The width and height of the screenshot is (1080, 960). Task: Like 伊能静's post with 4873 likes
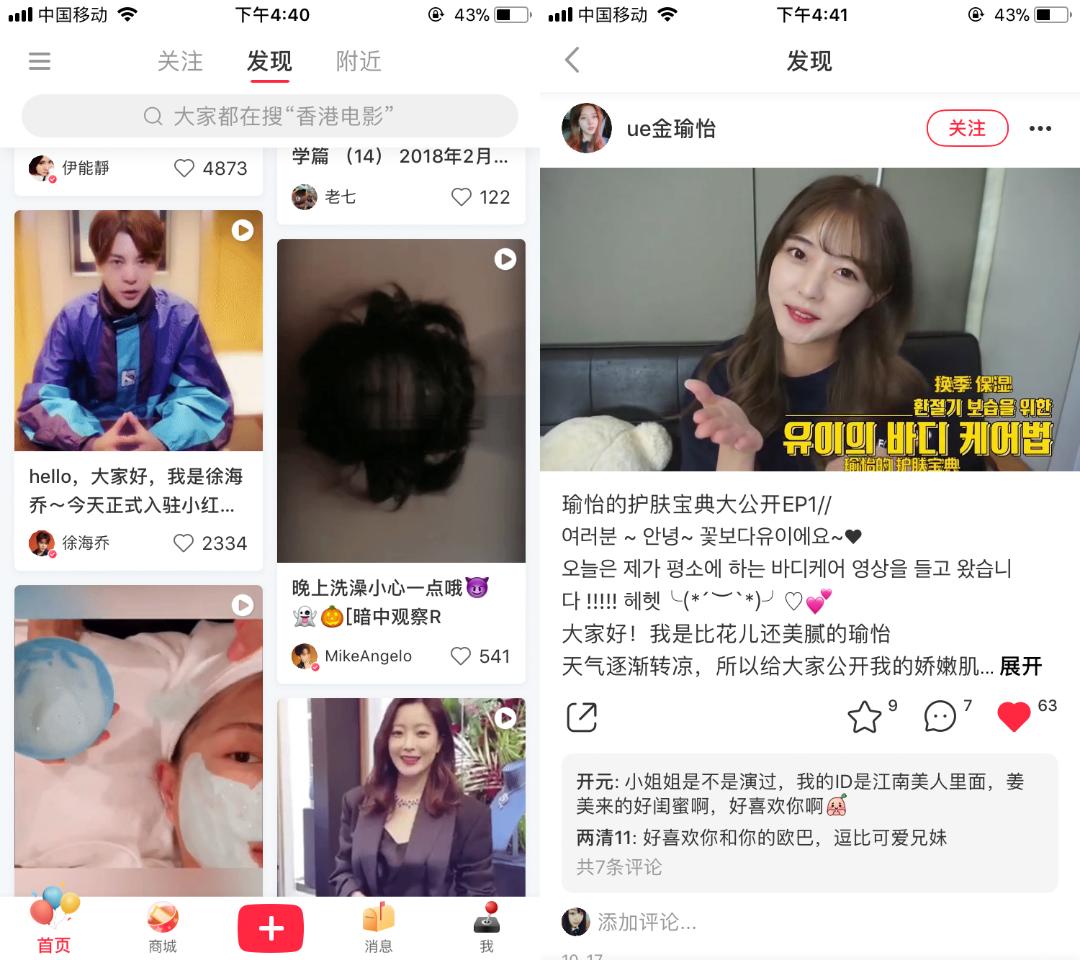184,168
